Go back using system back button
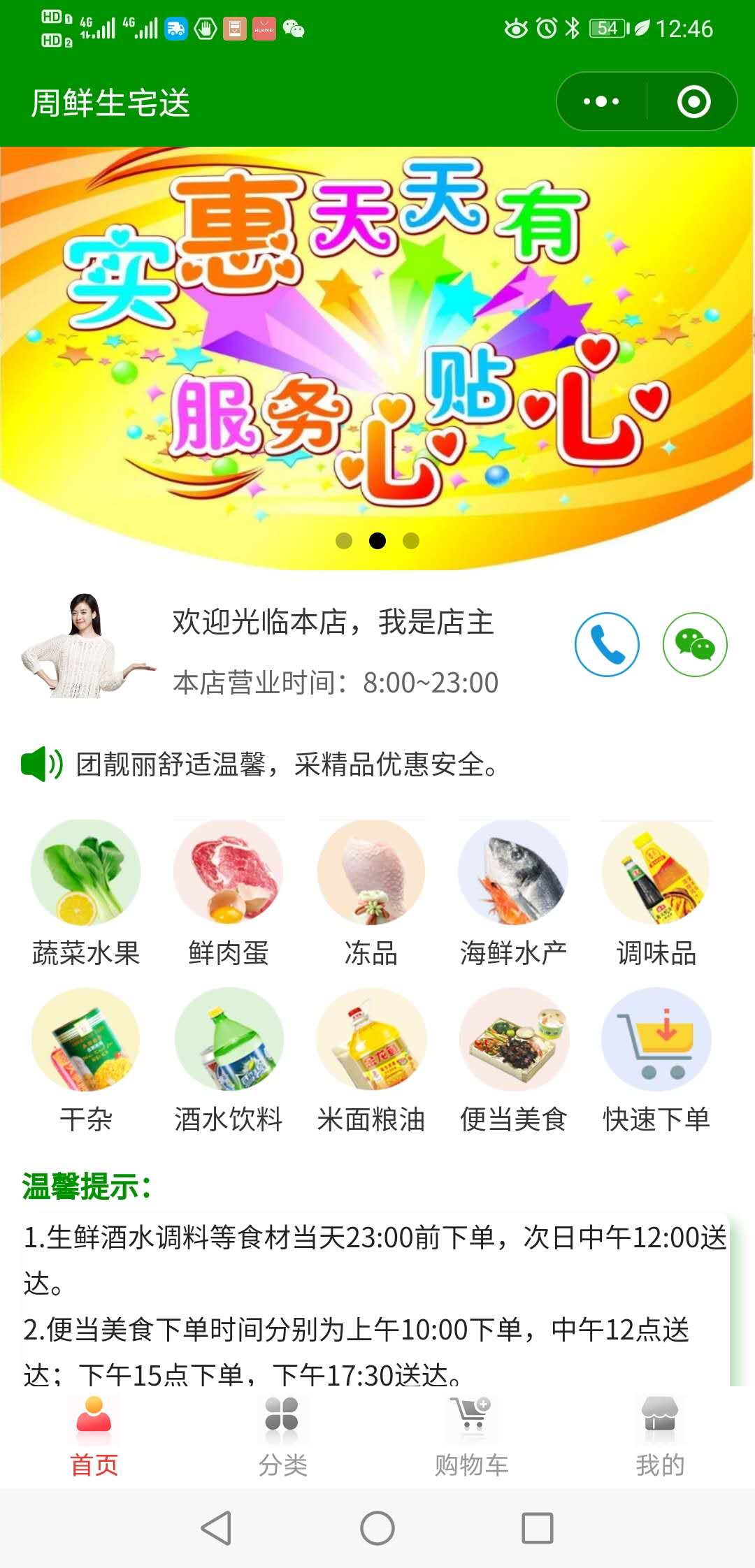Image resolution: width=755 pixels, height=1568 pixels. pyautogui.click(x=216, y=1528)
